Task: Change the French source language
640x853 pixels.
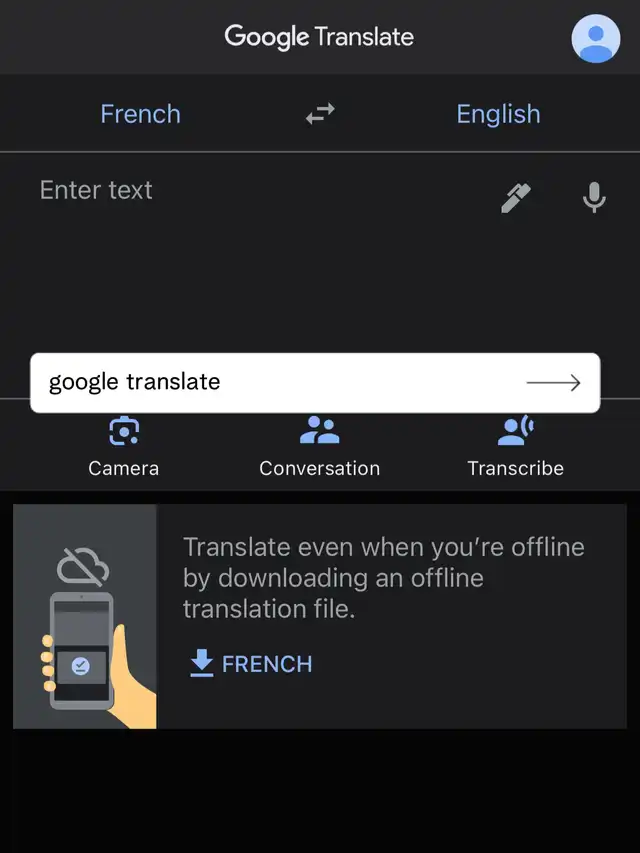Action: [140, 114]
